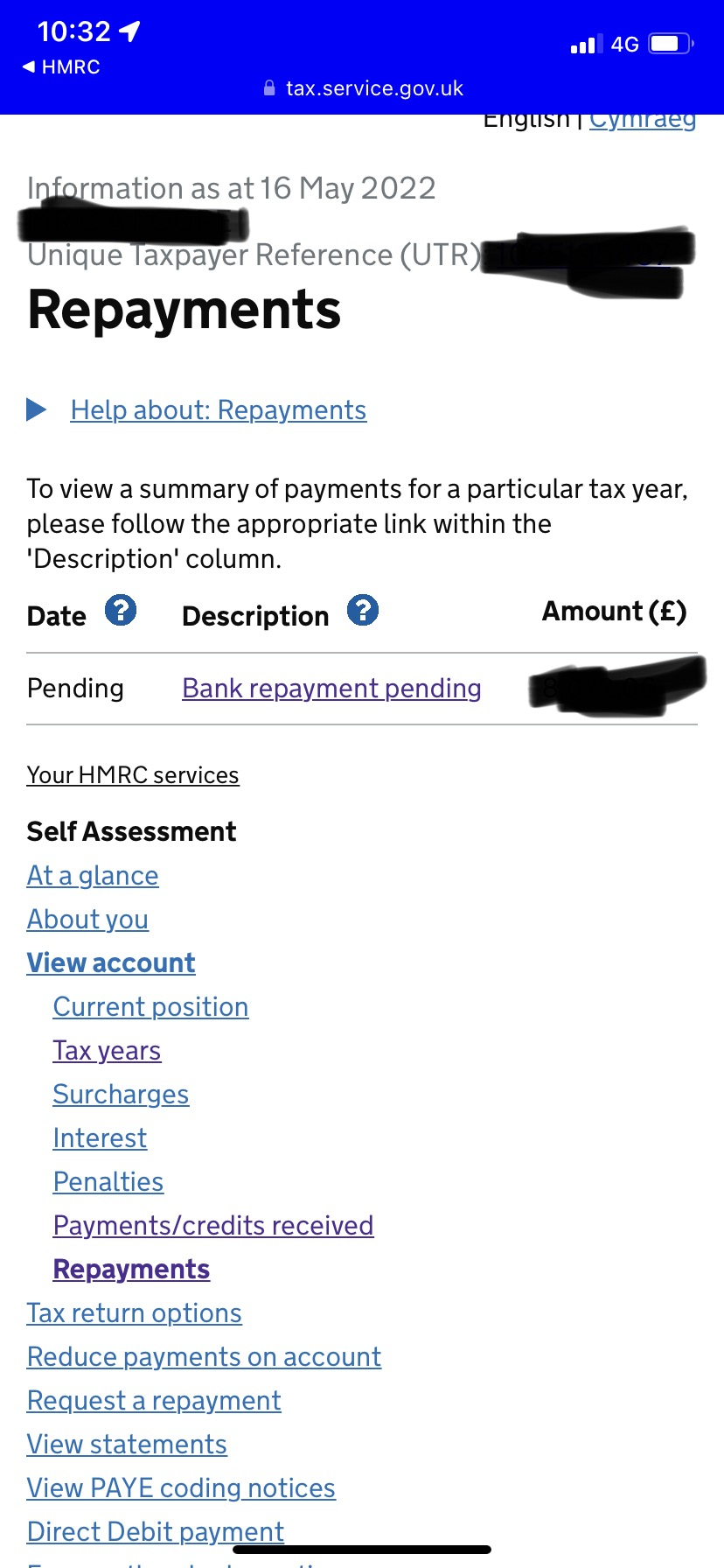Go to At a glance
Image resolution: width=724 pixels, height=1568 pixels.
(x=93, y=876)
